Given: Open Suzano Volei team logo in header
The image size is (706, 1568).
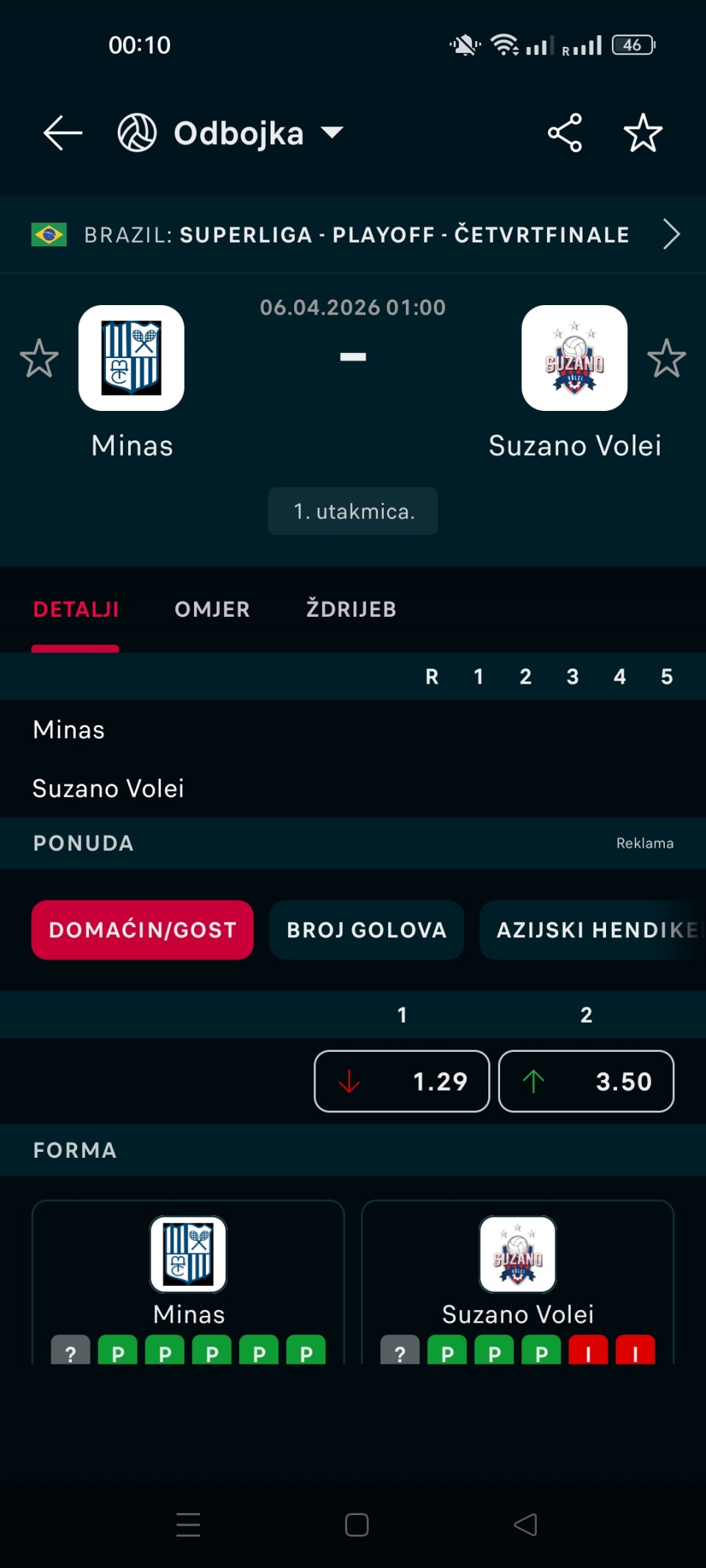Looking at the screenshot, I should (x=574, y=358).
